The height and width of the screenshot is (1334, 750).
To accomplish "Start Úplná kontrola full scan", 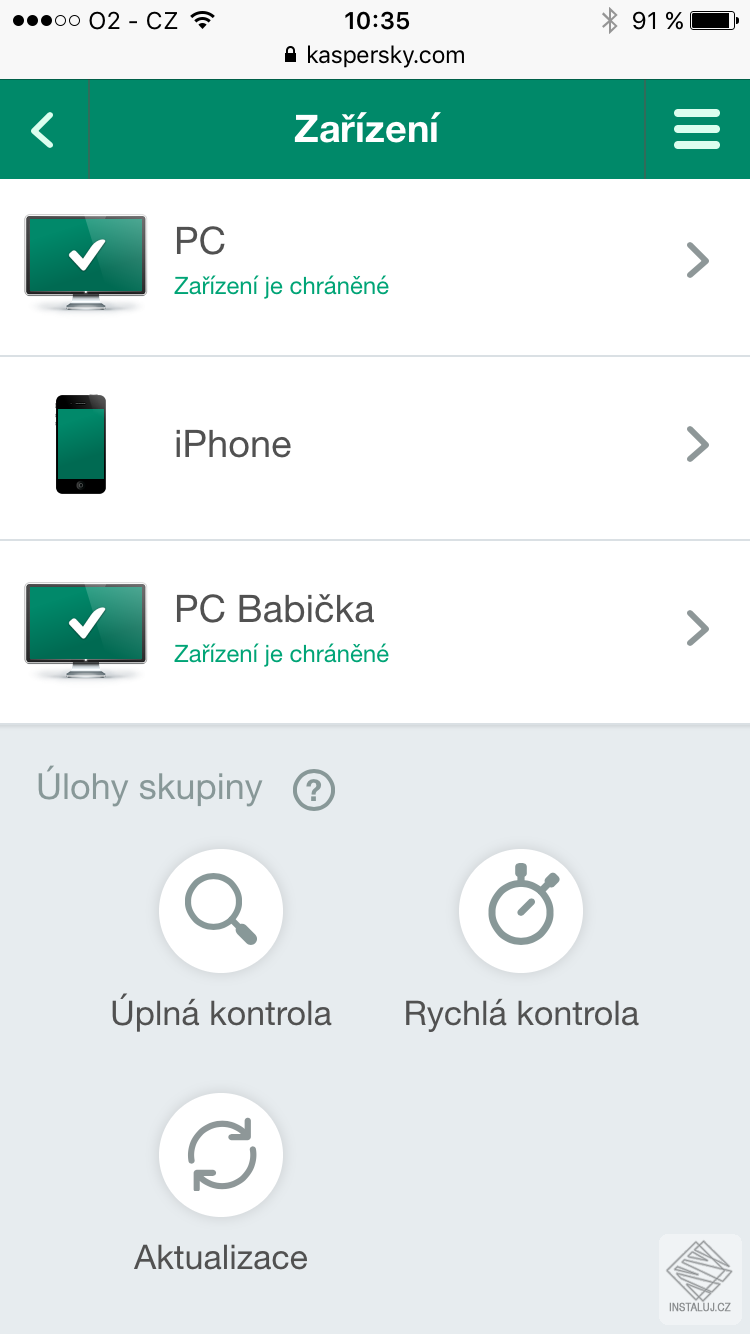I will [x=221, y=911].
